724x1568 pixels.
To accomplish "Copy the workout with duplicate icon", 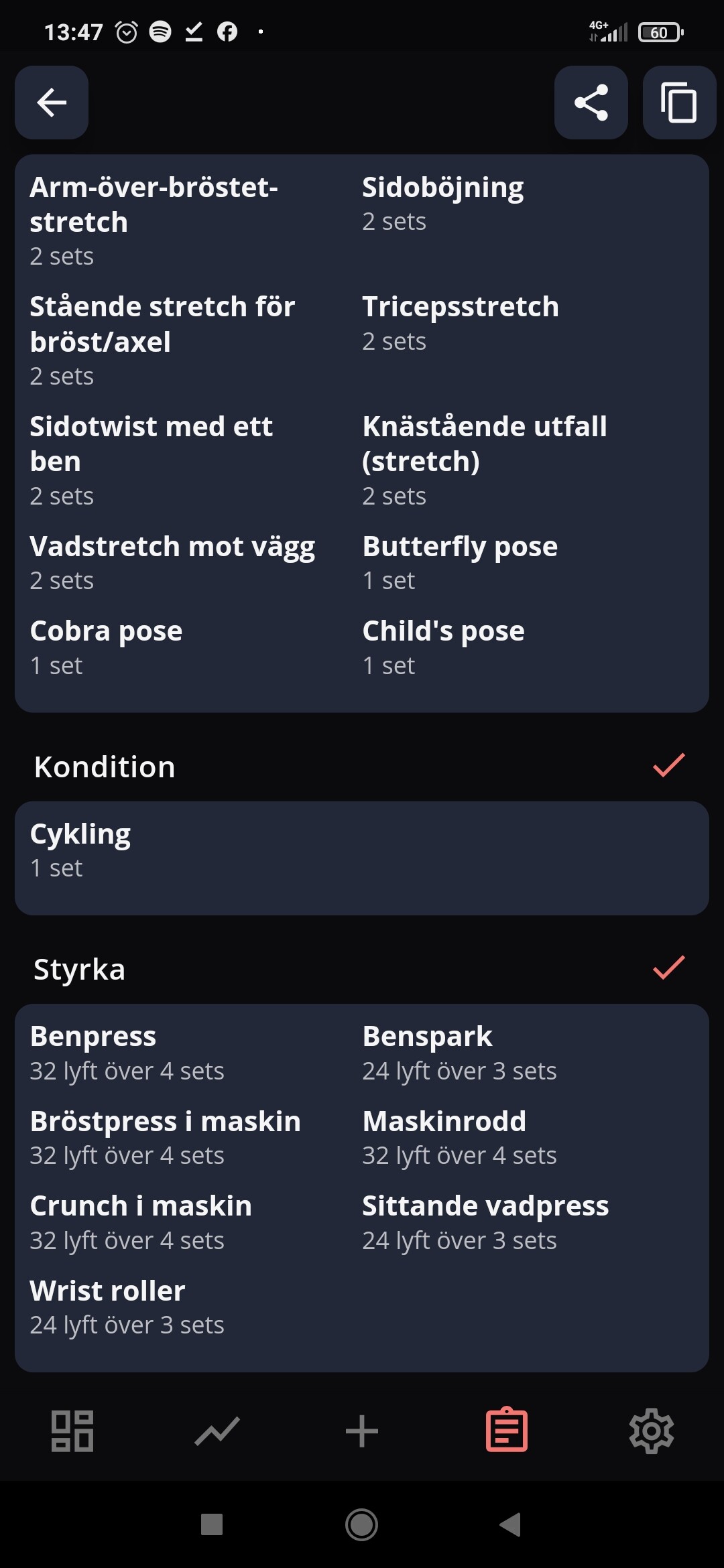I will point(678,103).
